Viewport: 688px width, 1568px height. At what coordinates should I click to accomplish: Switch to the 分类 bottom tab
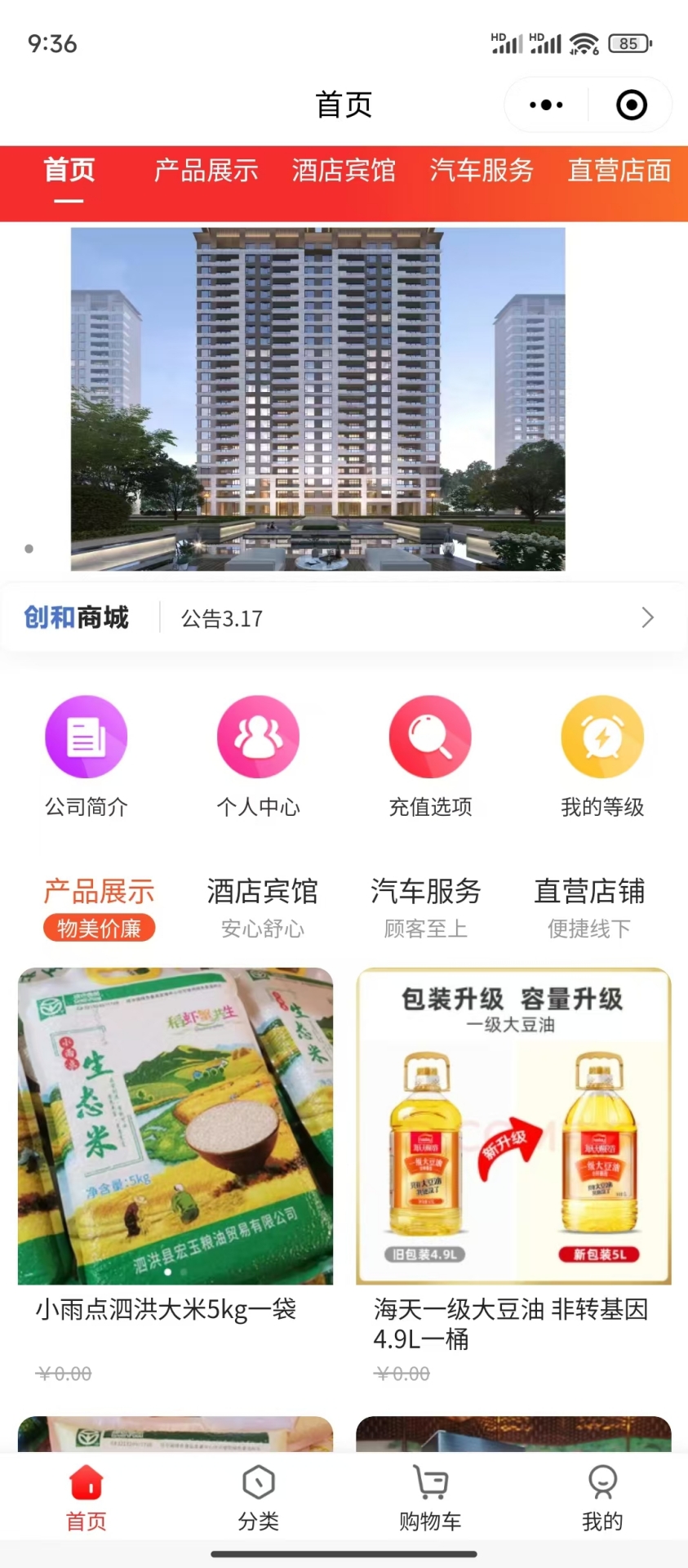[x=258, y=1497]
